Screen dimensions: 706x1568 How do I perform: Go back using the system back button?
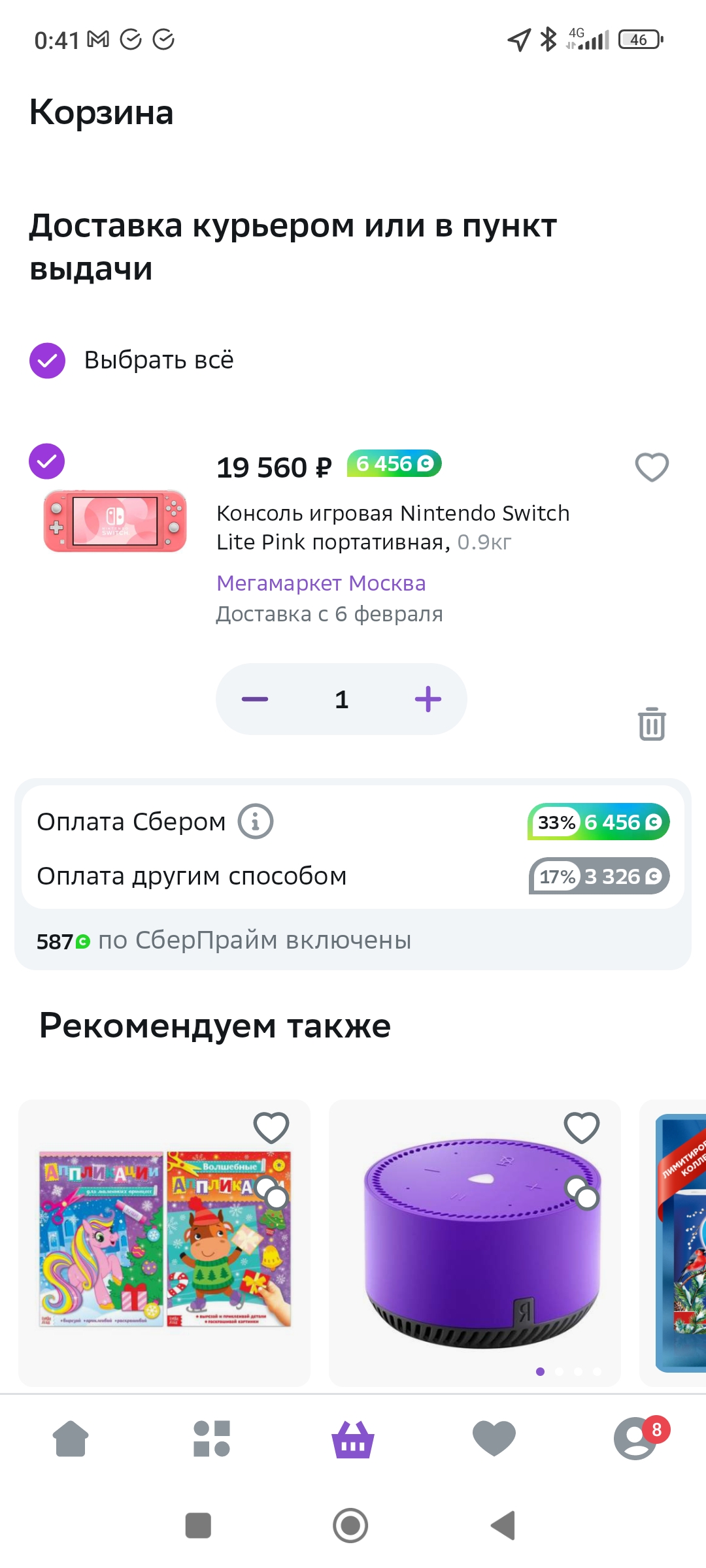click(503, 1526)
